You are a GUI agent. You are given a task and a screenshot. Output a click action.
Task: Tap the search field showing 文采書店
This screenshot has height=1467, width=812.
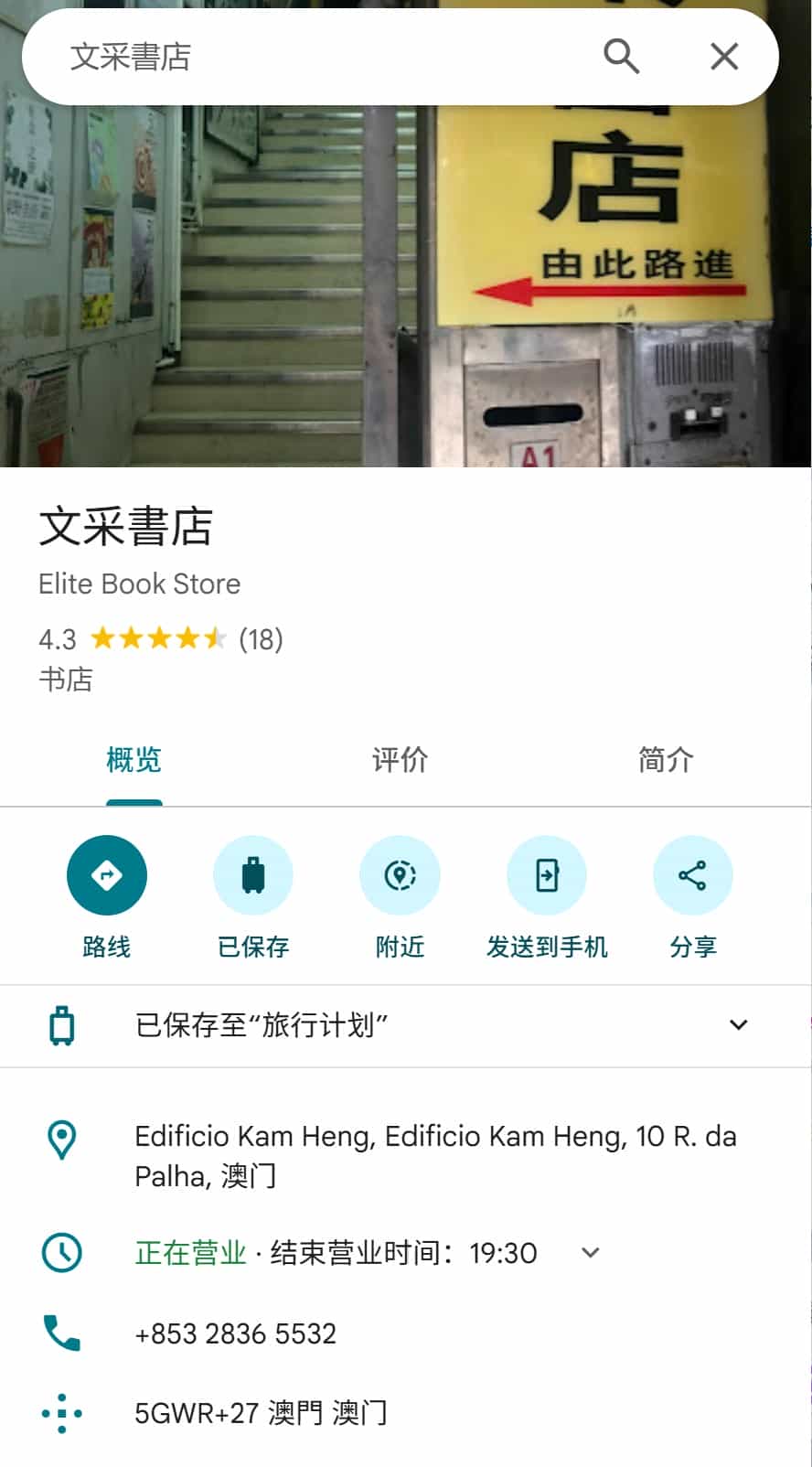click(302, 57)
